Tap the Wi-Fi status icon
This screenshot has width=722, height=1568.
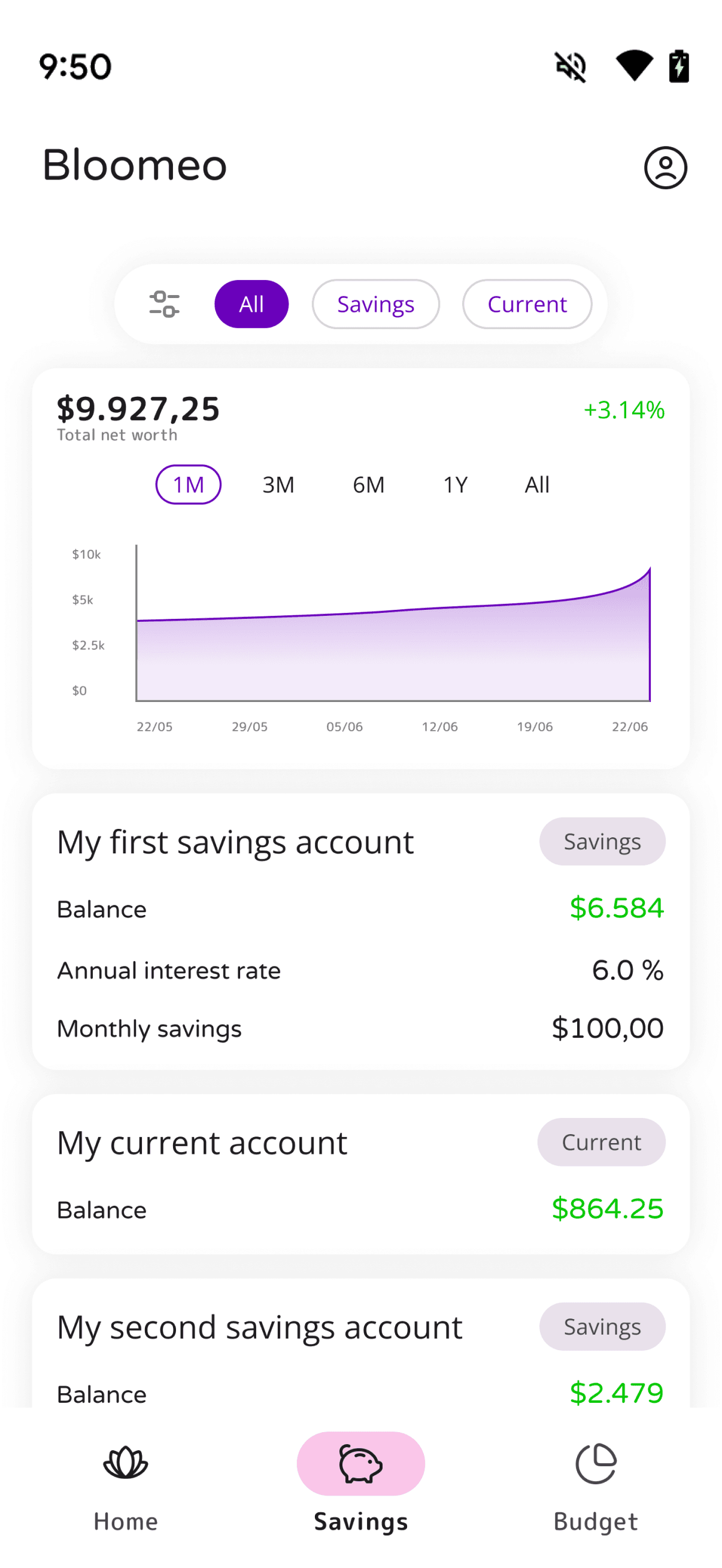[633, 67]
